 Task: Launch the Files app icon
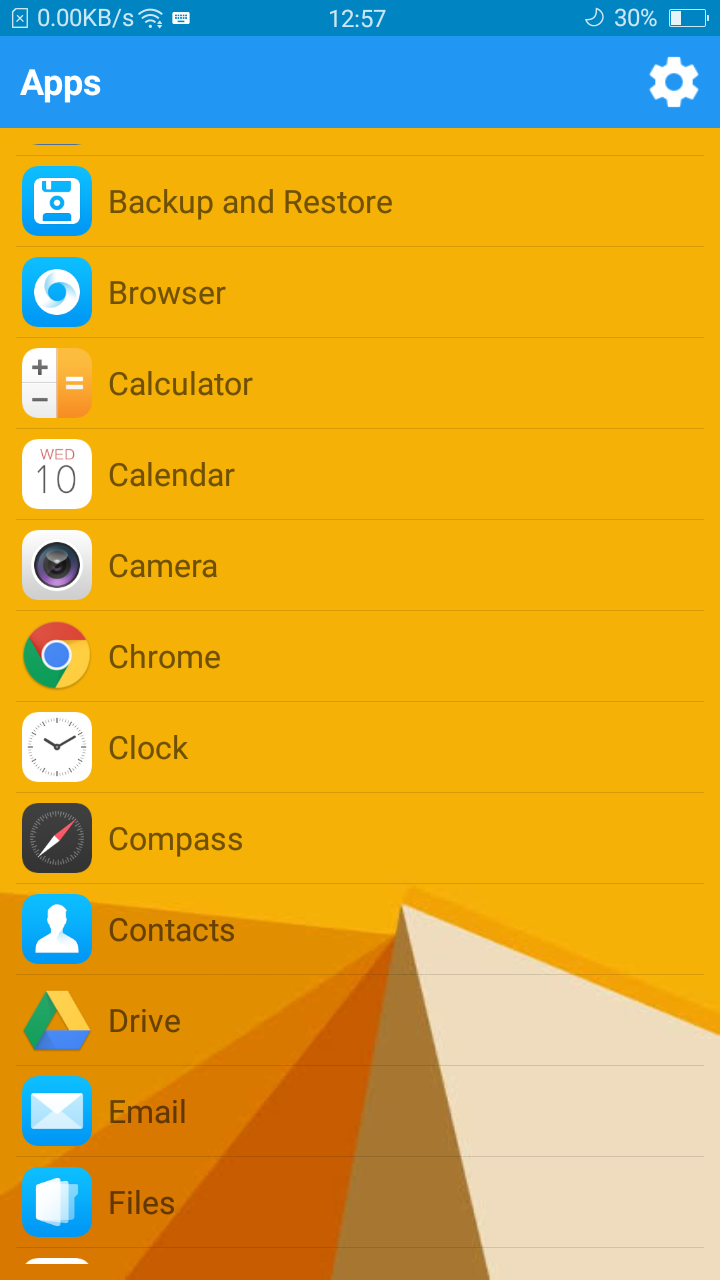click(x=57, y=1202)
